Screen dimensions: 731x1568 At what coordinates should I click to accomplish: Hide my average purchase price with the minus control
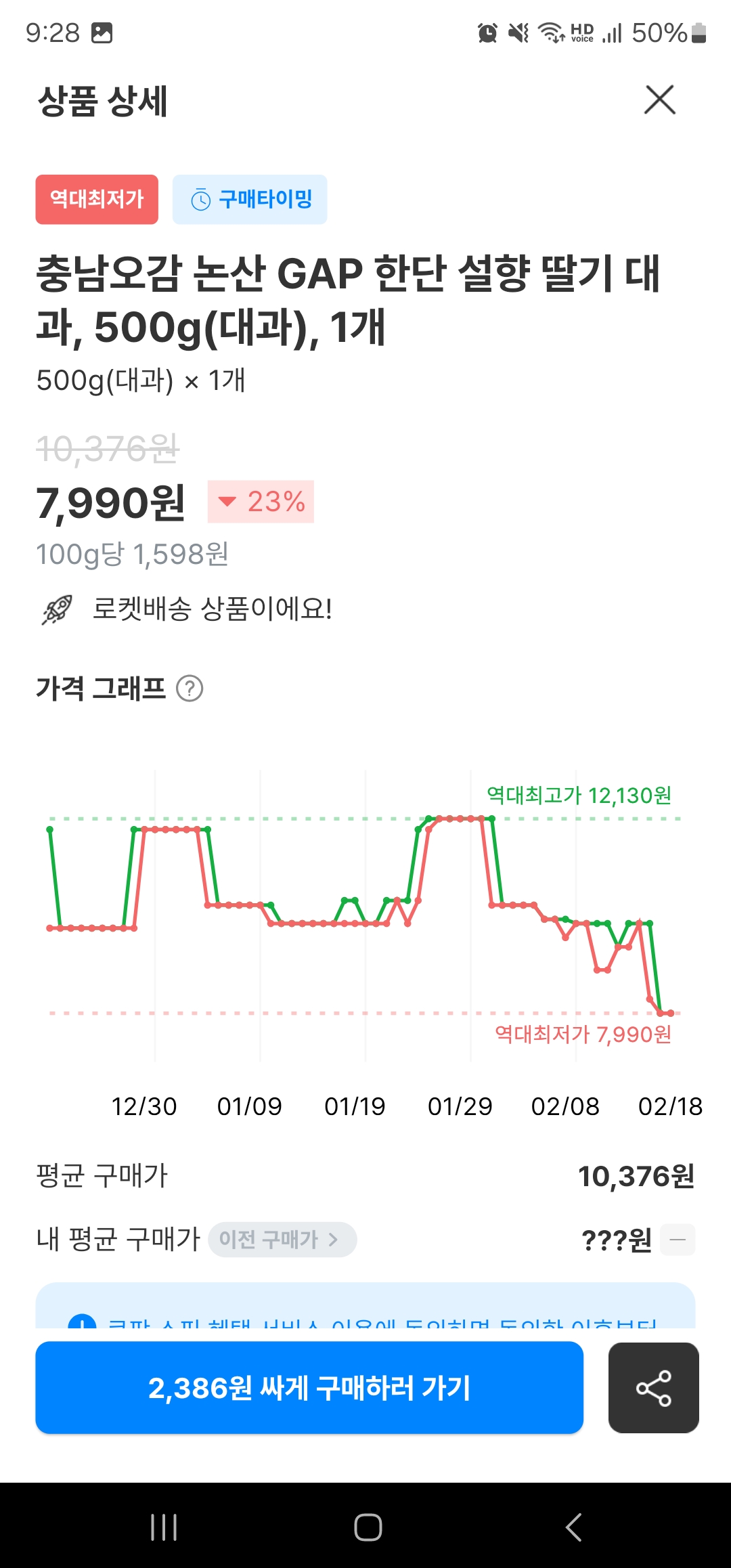tap(678, 1240)
